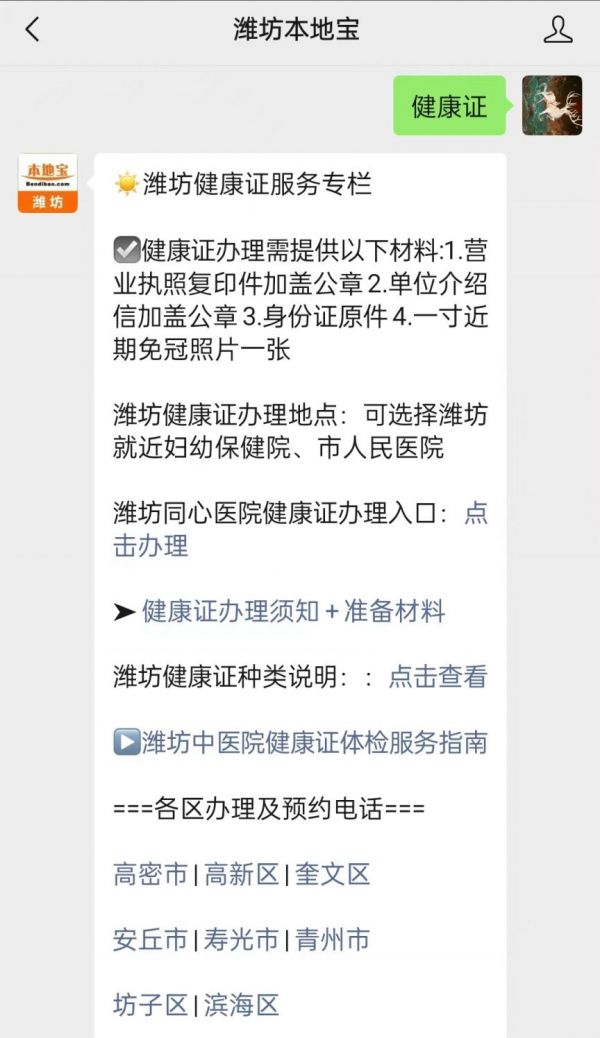
Task: Open the 滨海区 link
Action: [x=242, y=1006]
